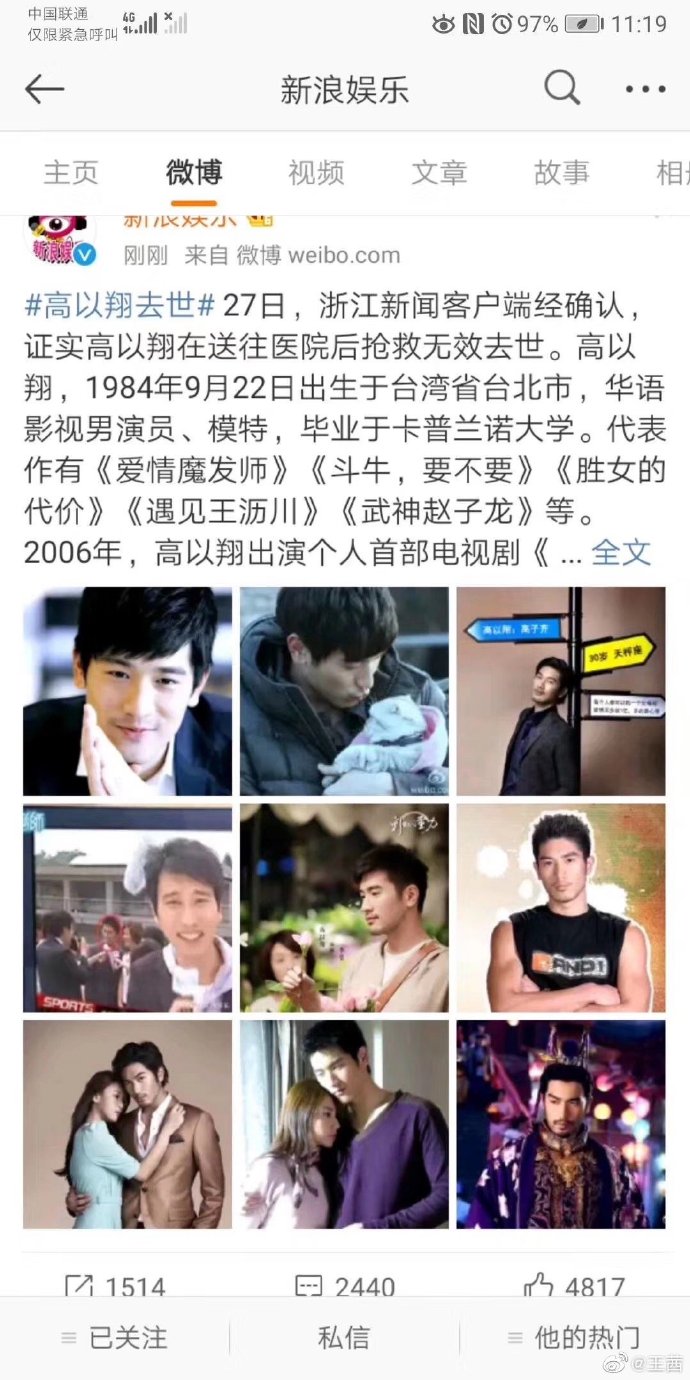Screen dimensions: 690x1380
Task: Like the post with 4817 likes
Action: tap(574, 1284)
